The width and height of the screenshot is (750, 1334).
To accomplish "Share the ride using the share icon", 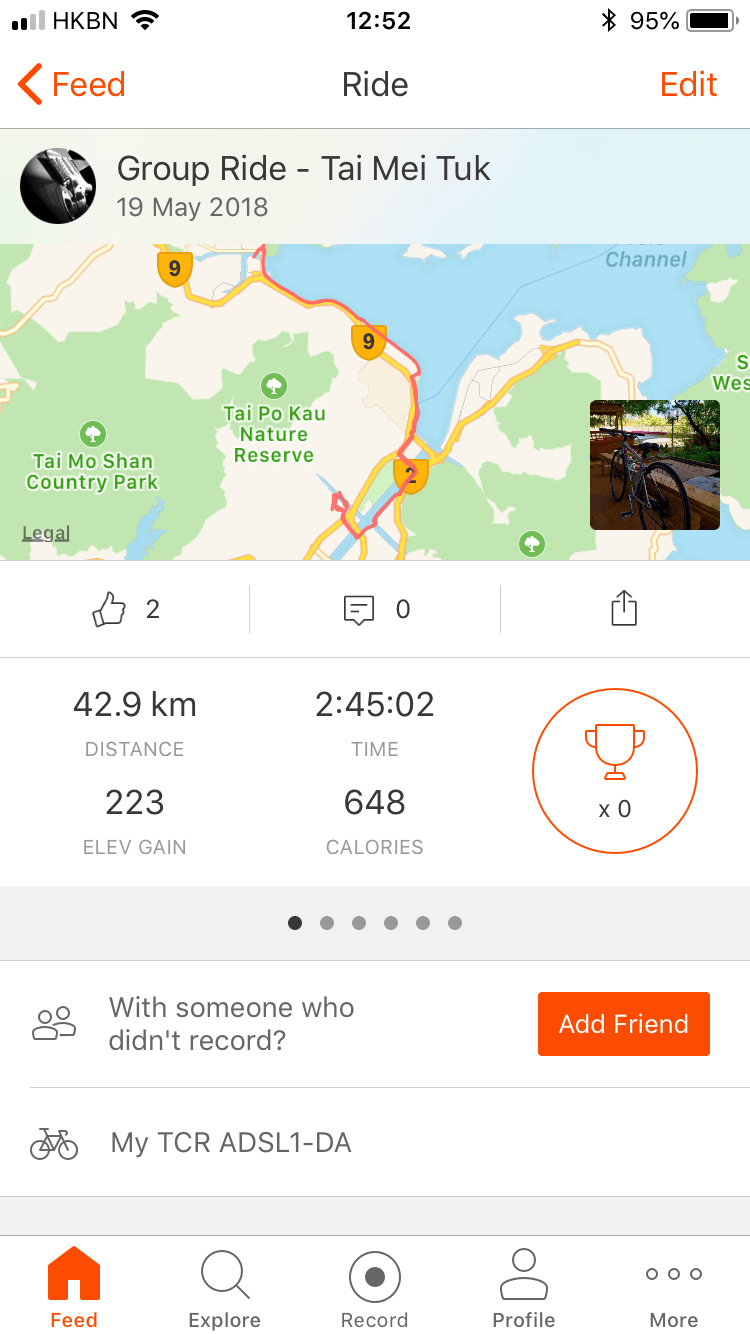I will tap(624, 608).
